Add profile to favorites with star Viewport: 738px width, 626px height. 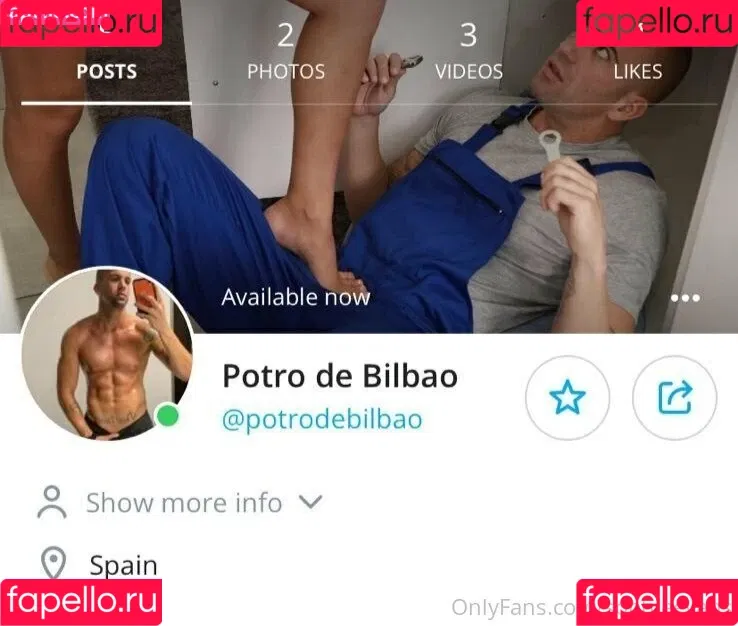(567, 398)
